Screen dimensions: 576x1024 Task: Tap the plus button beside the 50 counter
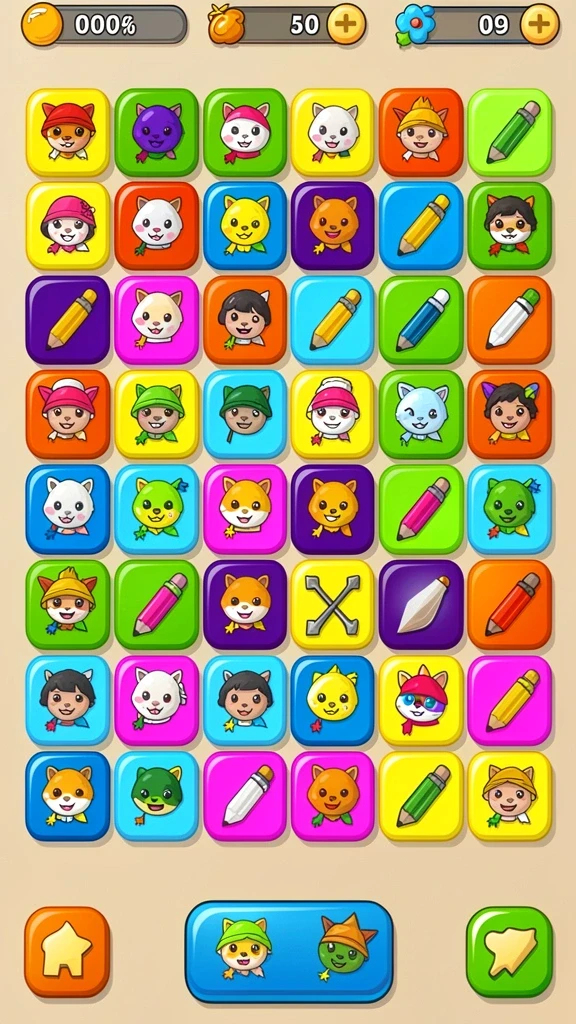tap(346, 24)
